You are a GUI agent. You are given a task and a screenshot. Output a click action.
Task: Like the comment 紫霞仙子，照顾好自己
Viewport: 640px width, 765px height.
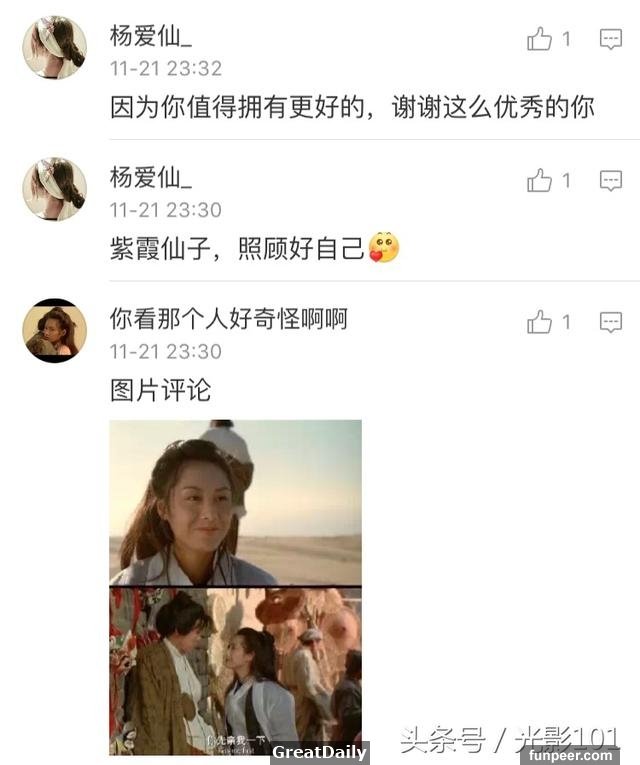540,181
